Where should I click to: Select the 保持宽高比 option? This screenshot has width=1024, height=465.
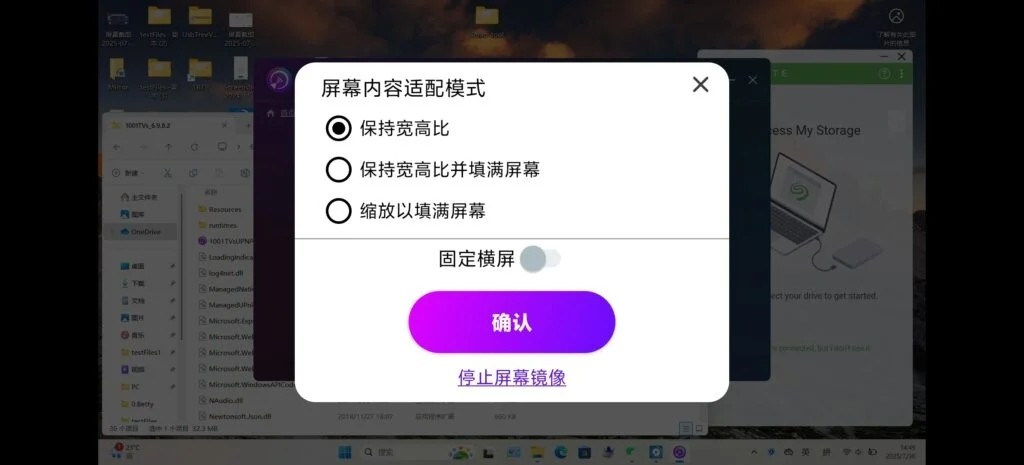(x=339, y=128)
